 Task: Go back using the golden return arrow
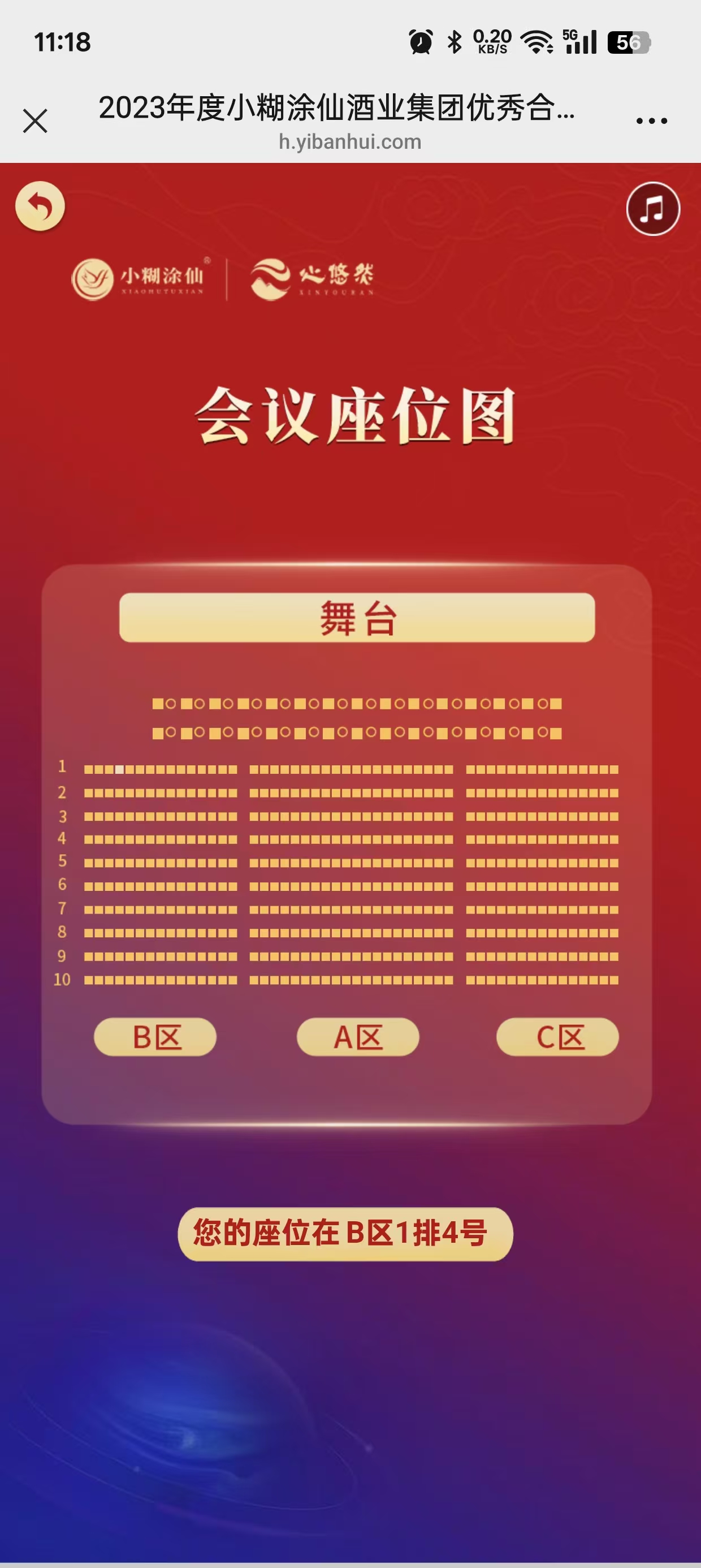pos(40,206)
